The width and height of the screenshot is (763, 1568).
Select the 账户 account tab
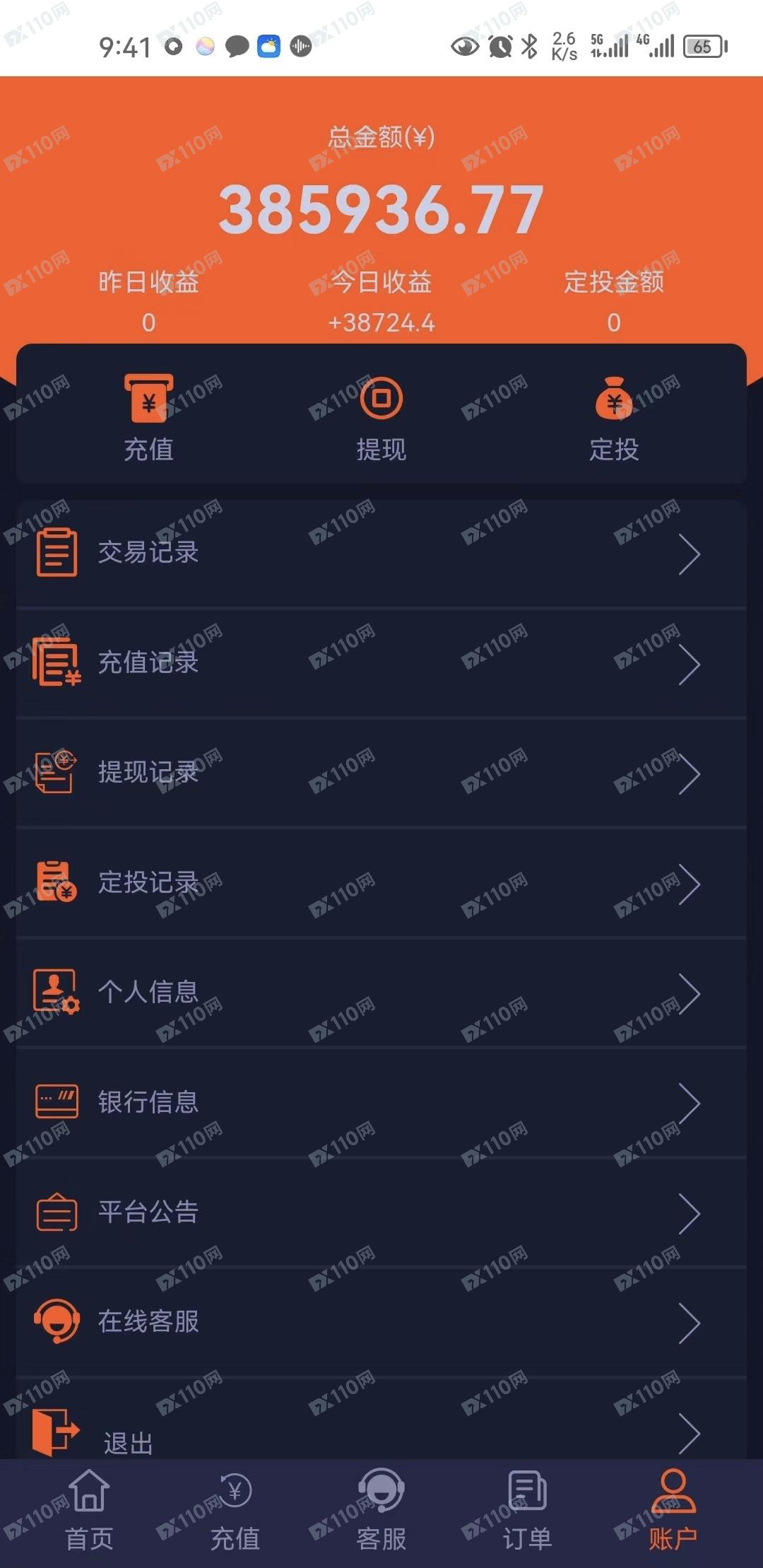click(673, 1510)
